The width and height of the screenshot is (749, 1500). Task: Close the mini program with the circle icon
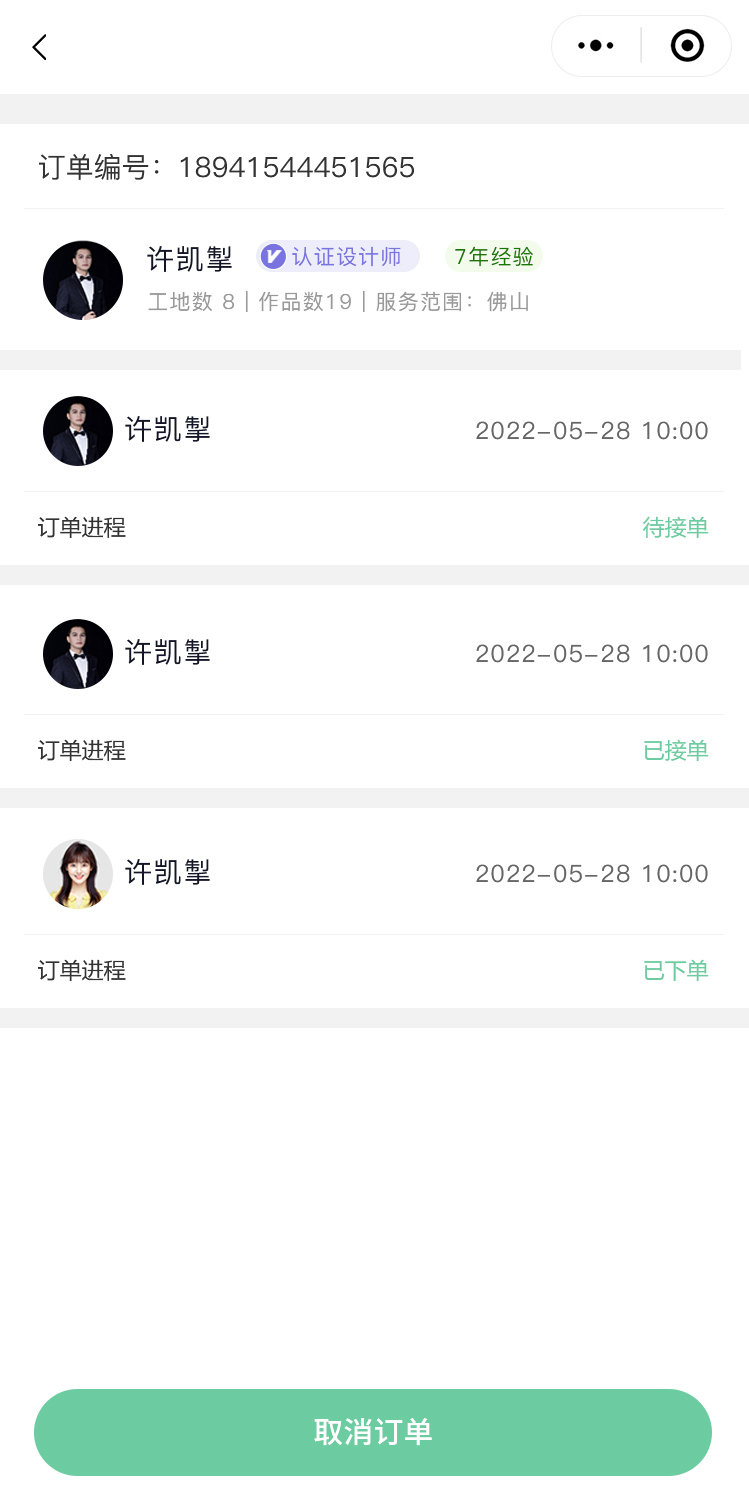[x=687, y=46]
